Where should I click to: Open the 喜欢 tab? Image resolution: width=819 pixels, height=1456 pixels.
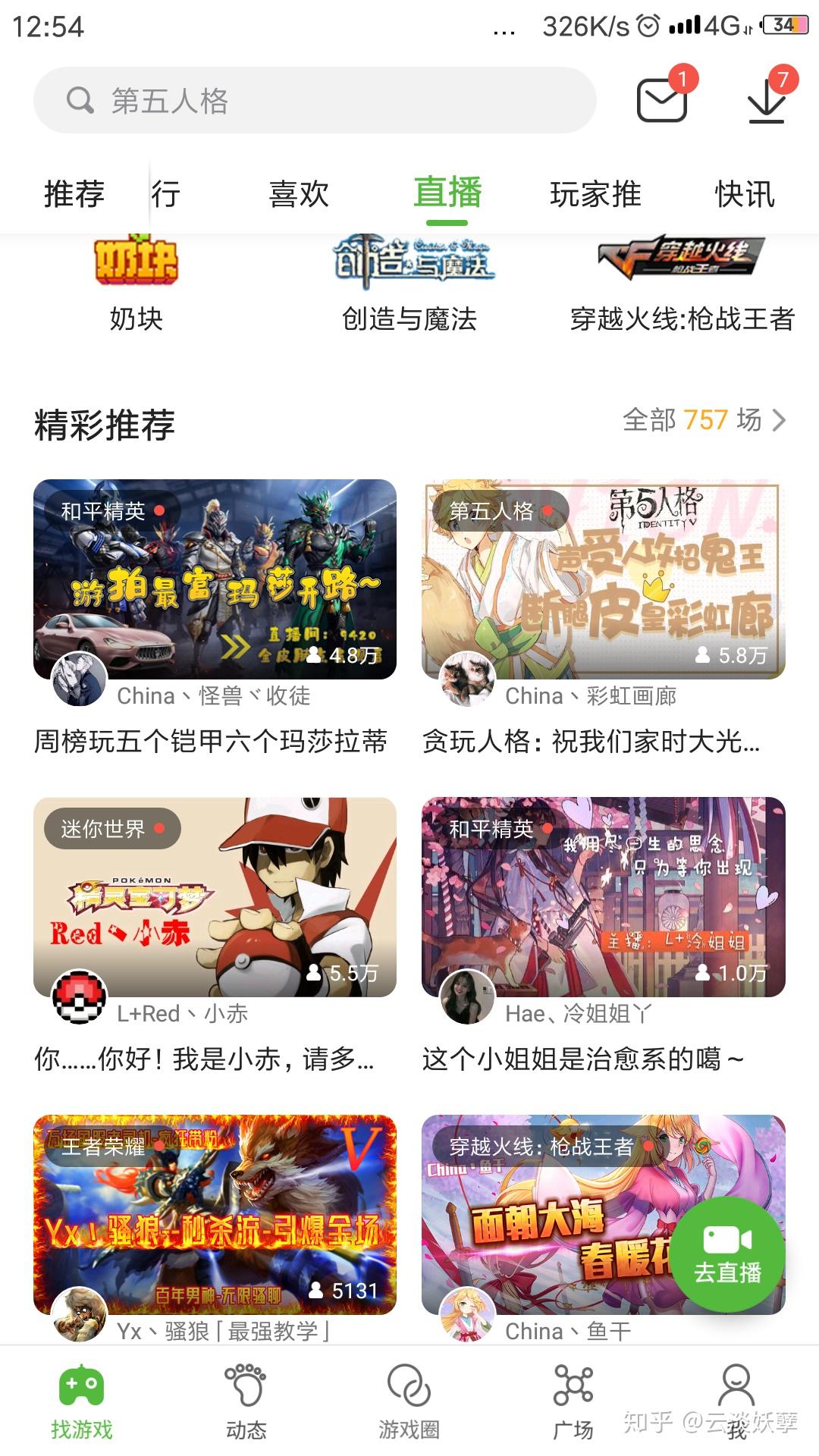299,195
